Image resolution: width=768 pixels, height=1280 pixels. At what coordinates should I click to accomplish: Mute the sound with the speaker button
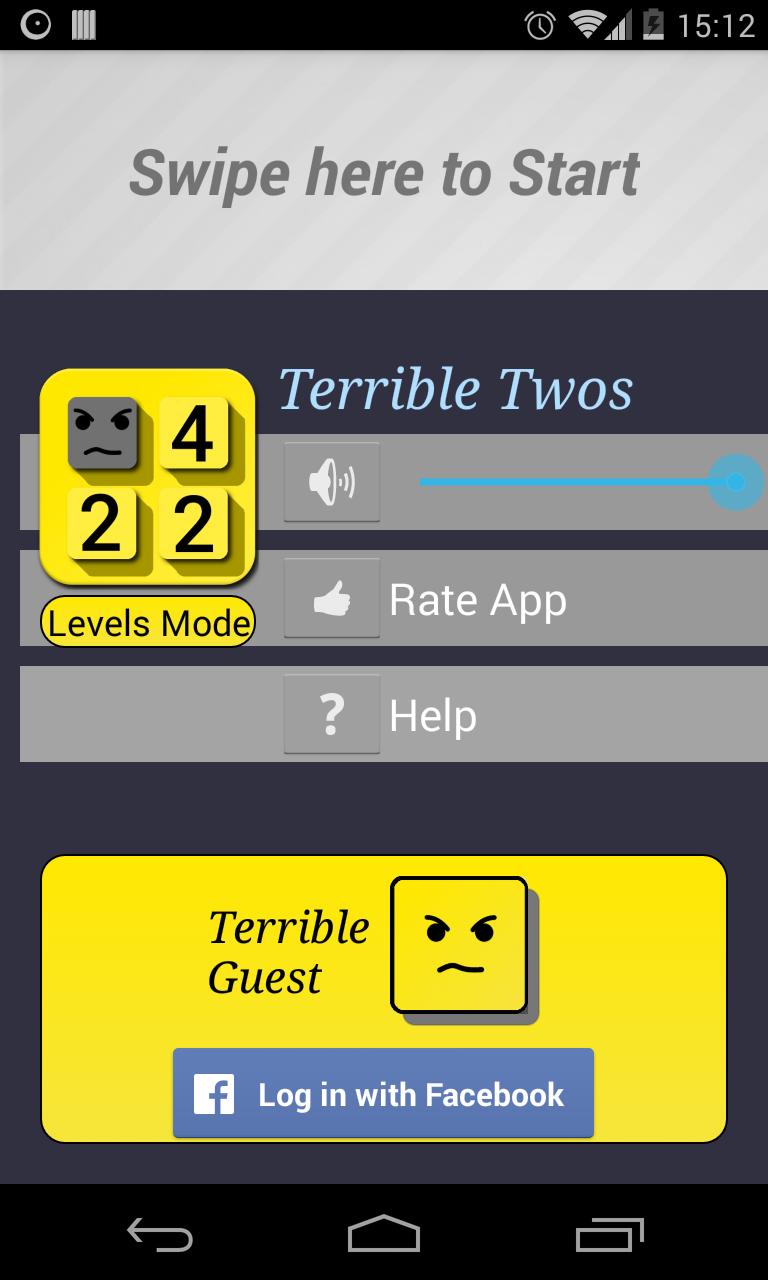[332, 482]
